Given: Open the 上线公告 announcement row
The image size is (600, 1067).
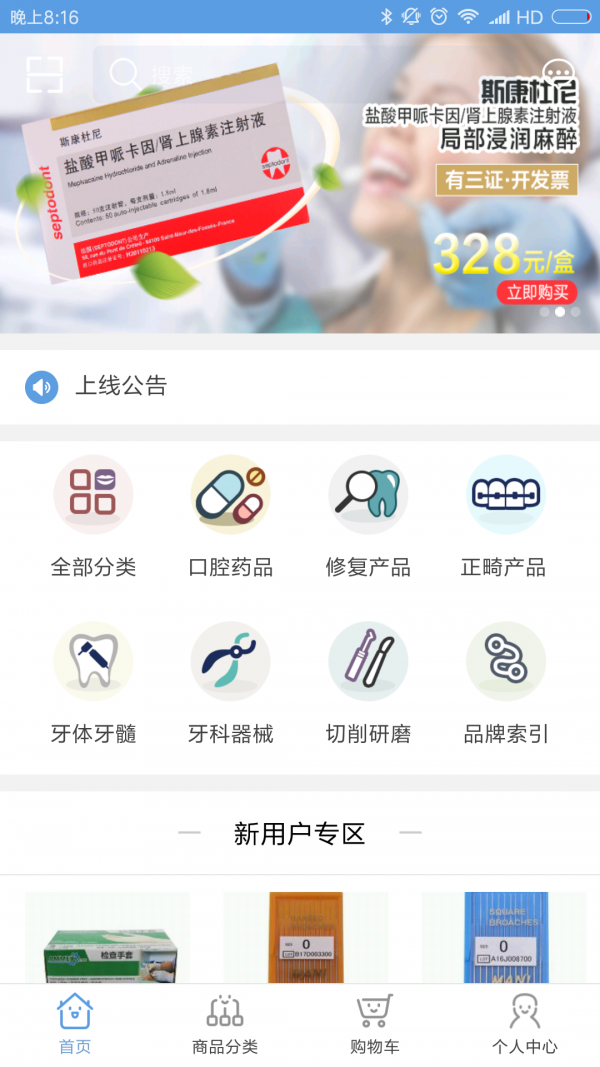Looking at the screenshot, I should pos(300,386).
